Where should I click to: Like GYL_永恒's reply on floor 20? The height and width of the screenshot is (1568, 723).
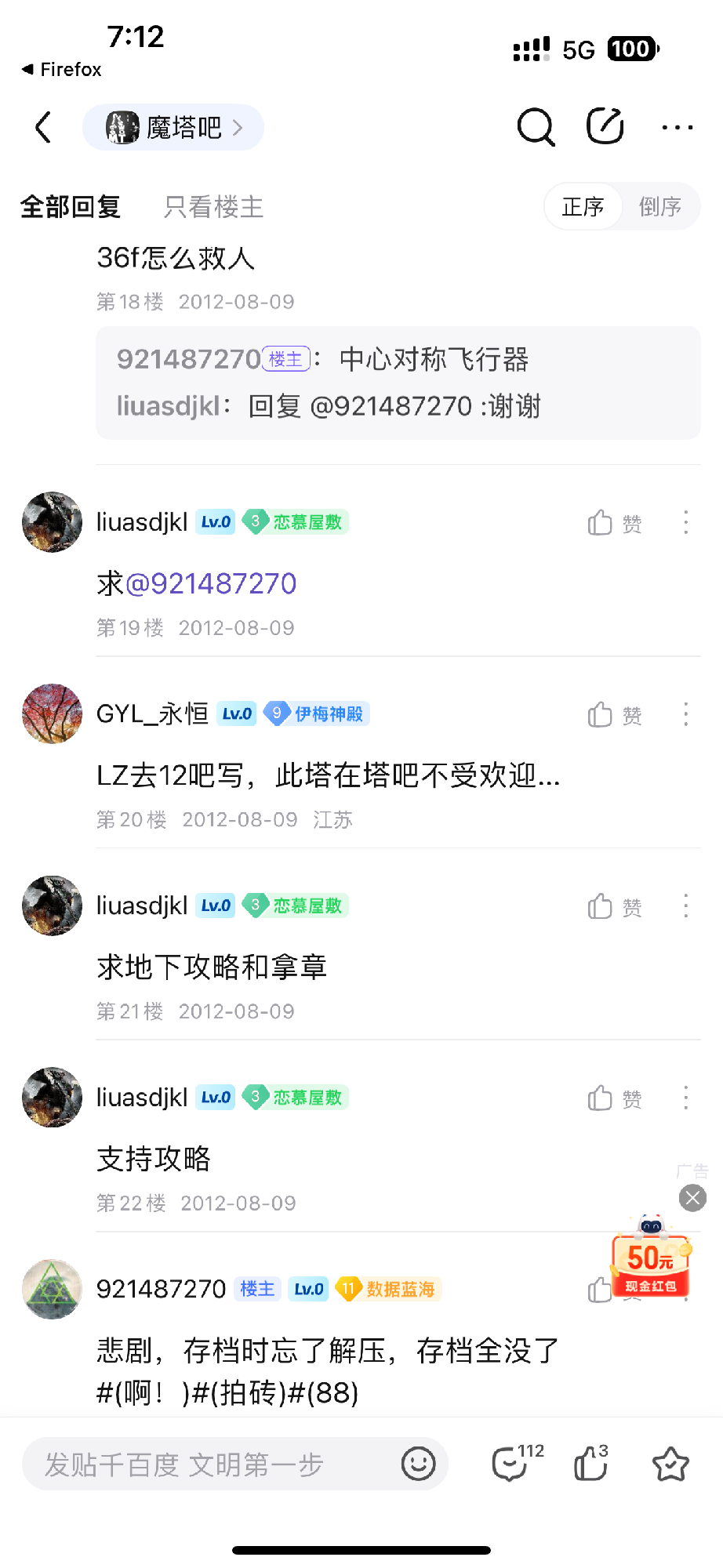pos(614,715)
